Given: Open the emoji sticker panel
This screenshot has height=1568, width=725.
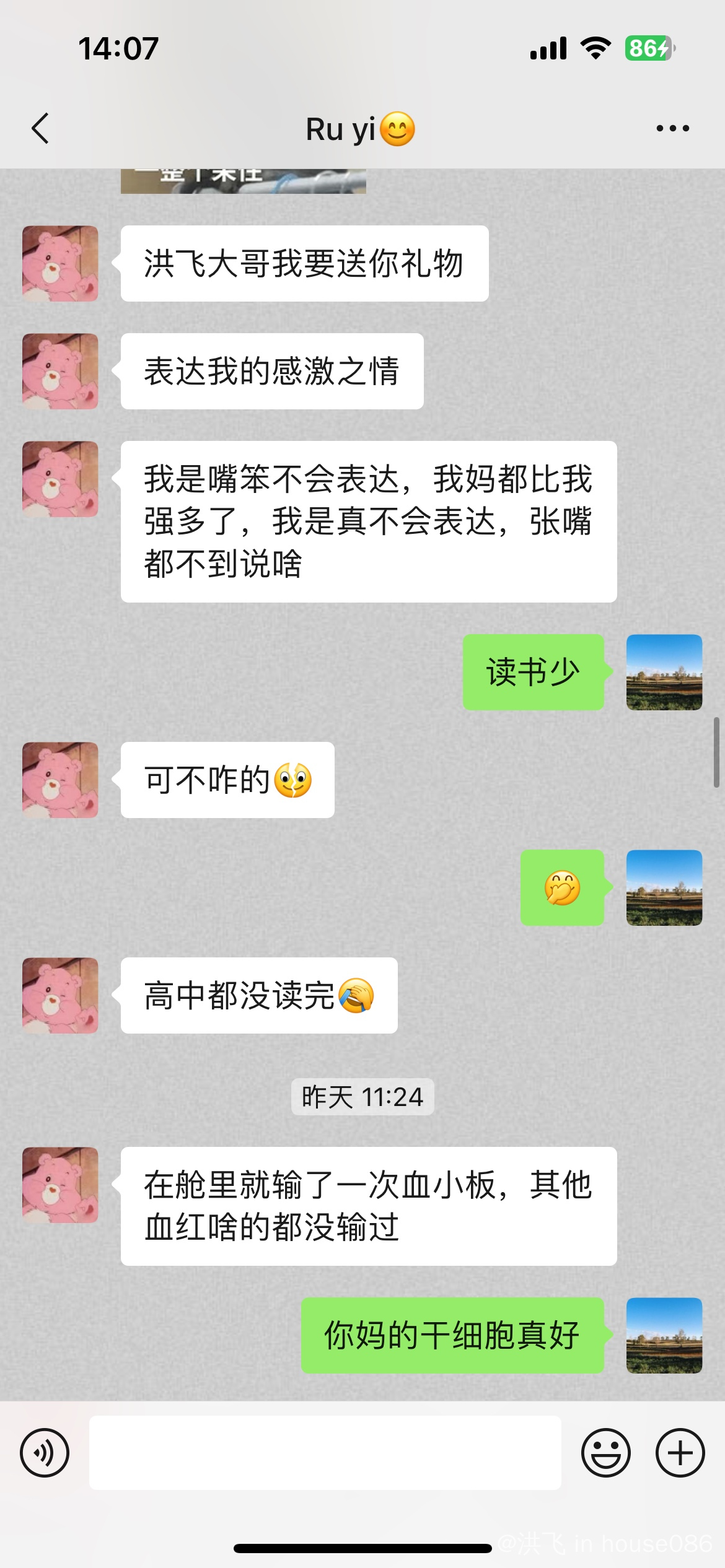Looking at the screenshot, I should coord(605,1453).
